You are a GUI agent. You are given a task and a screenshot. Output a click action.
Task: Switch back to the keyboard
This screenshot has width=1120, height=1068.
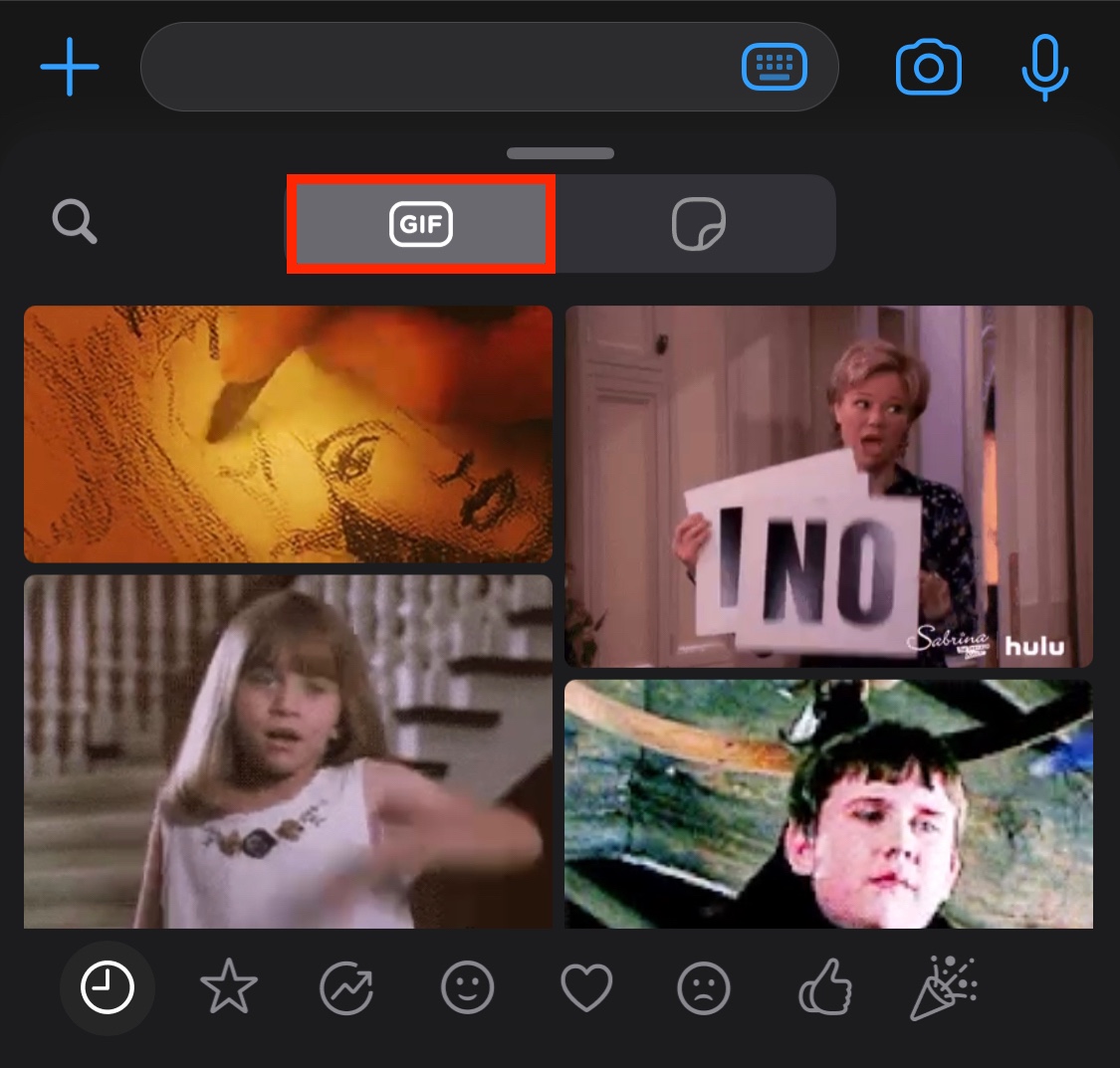click(774, 68)
